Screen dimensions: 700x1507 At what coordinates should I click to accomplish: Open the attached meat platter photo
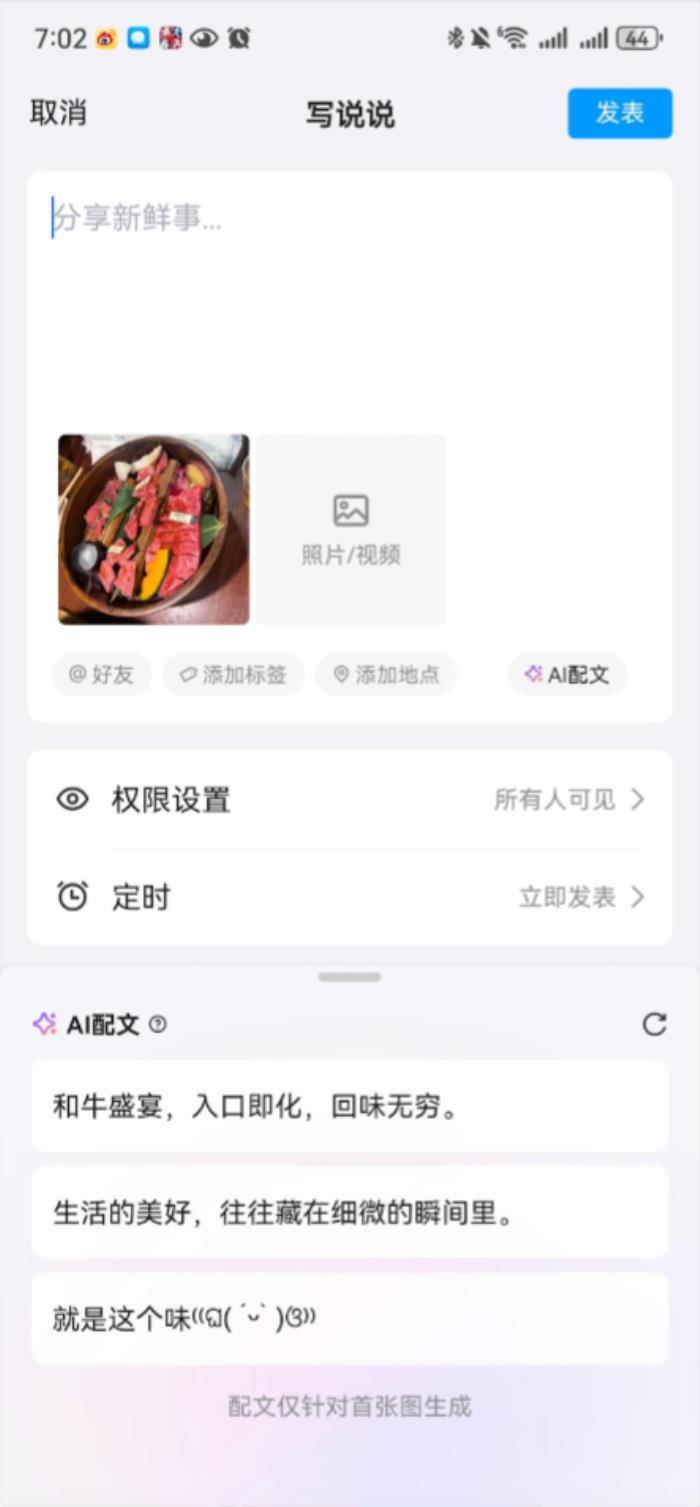pos(153,529)
